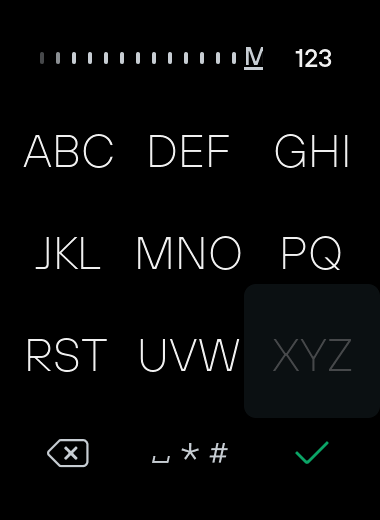Tap the ABC letter key

(69, 151)
